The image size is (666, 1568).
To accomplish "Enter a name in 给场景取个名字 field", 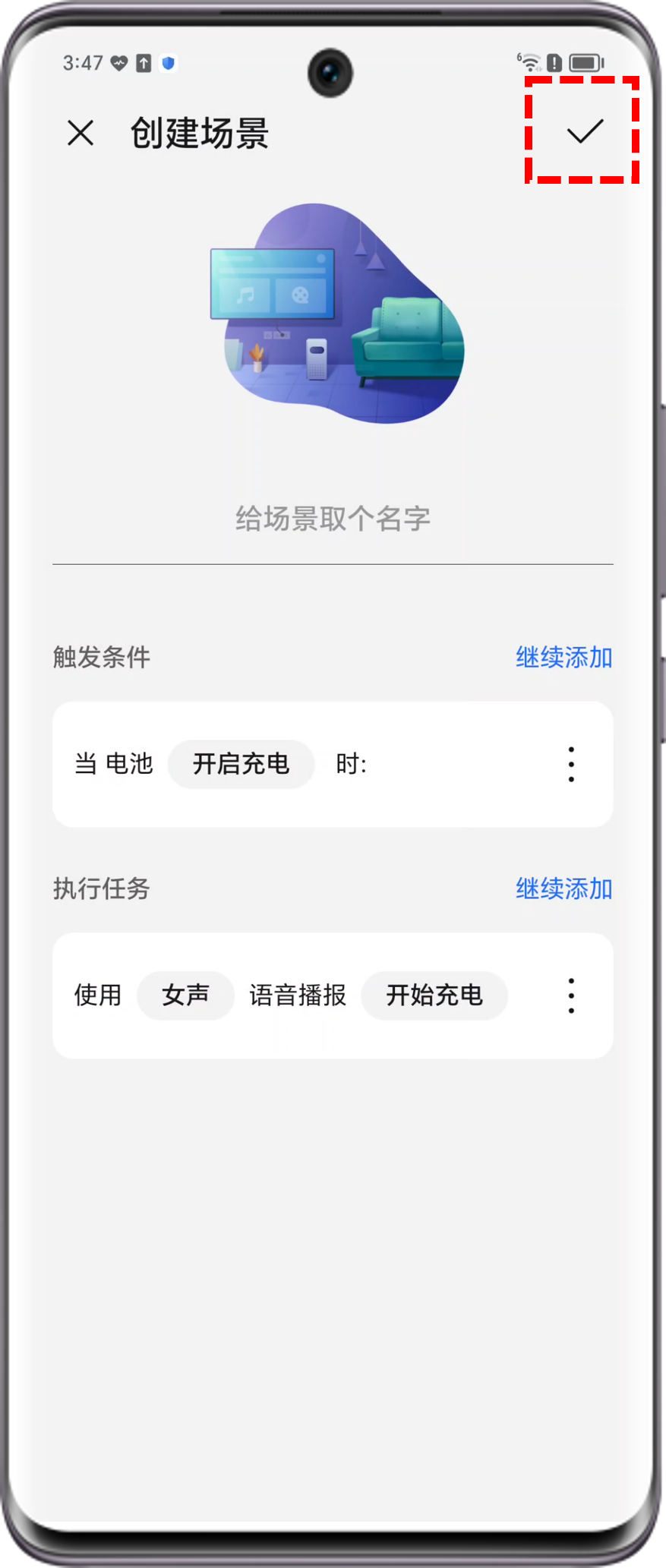I will [x=333, y=519].
